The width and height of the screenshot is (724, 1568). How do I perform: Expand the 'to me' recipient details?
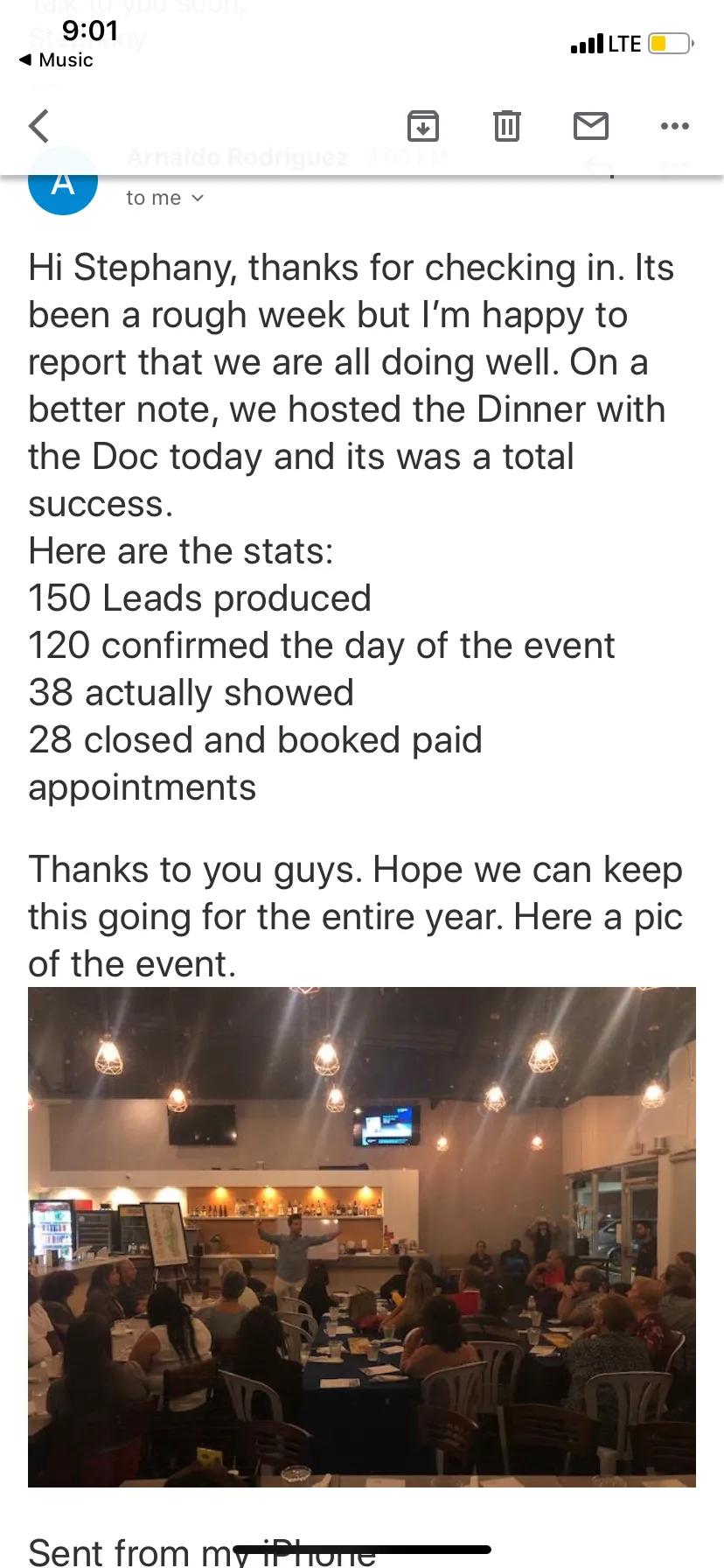(165, 199)
